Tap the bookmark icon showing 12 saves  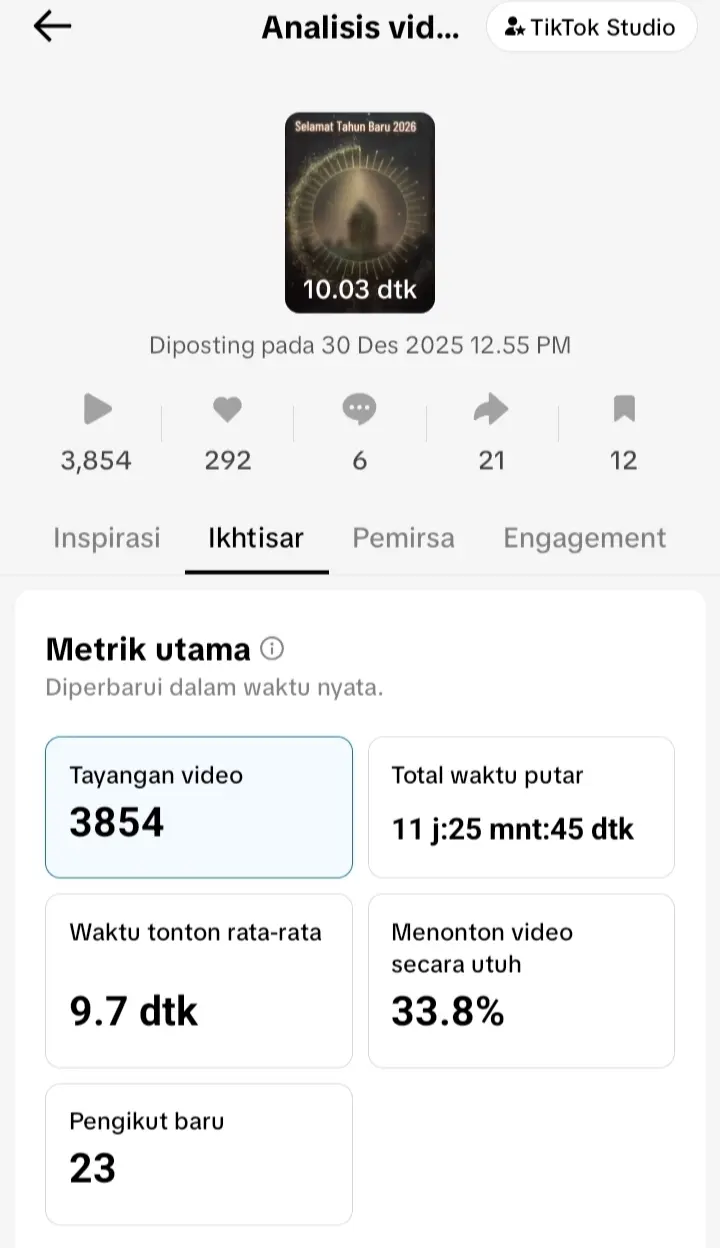[x=624, y=409]
